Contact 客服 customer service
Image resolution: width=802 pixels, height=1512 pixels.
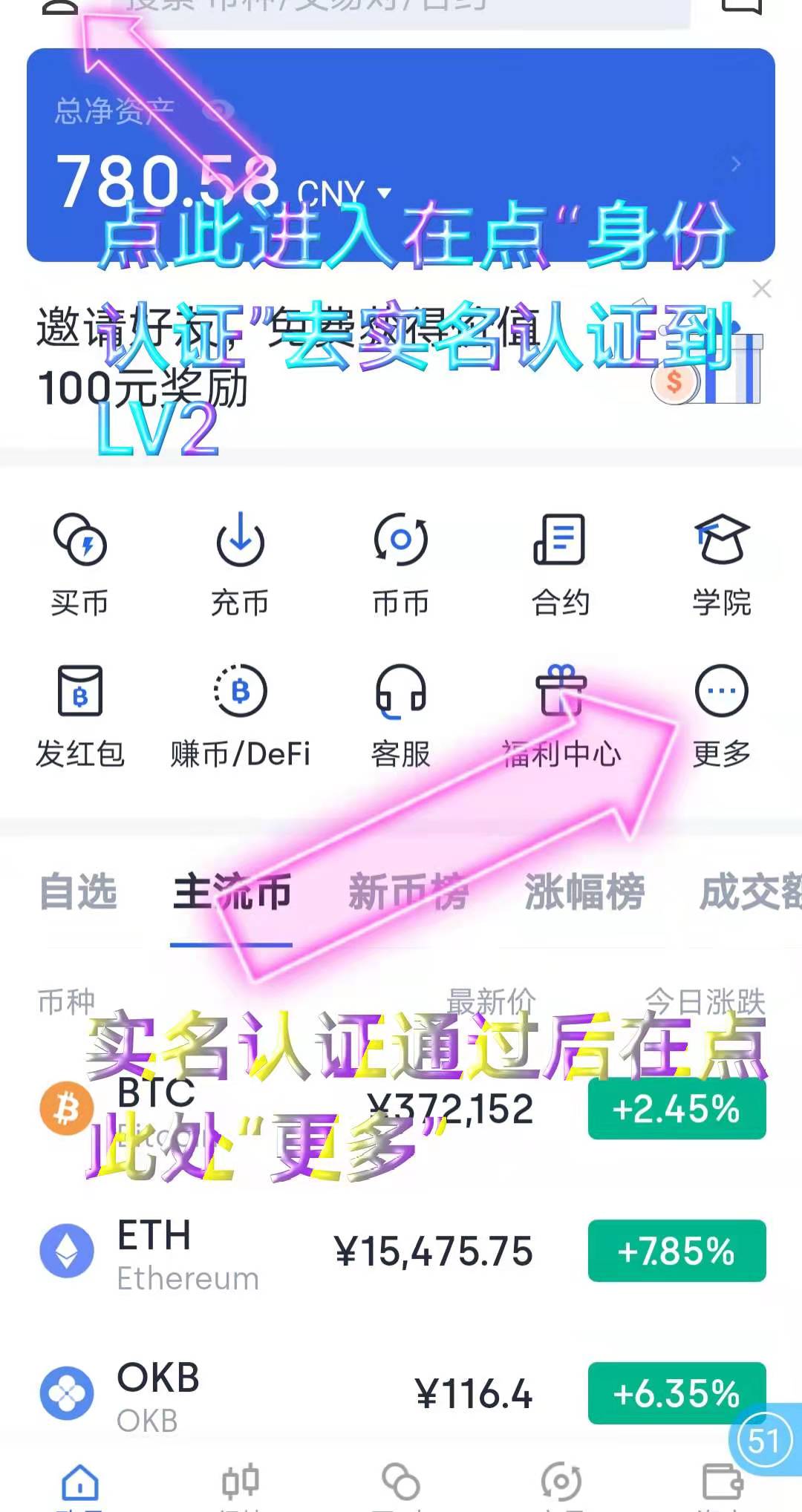400,716
